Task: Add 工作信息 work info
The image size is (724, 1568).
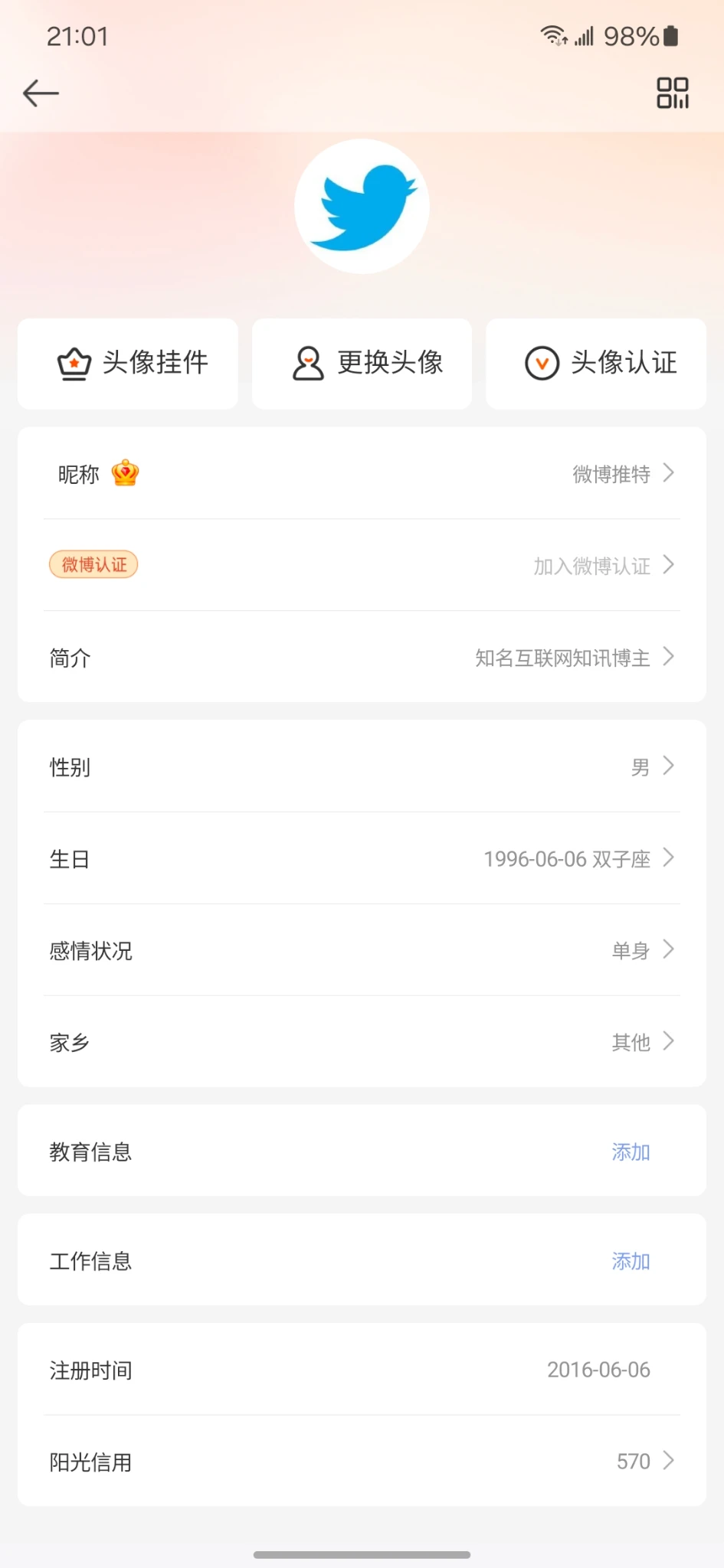Action: [630, 1261]
